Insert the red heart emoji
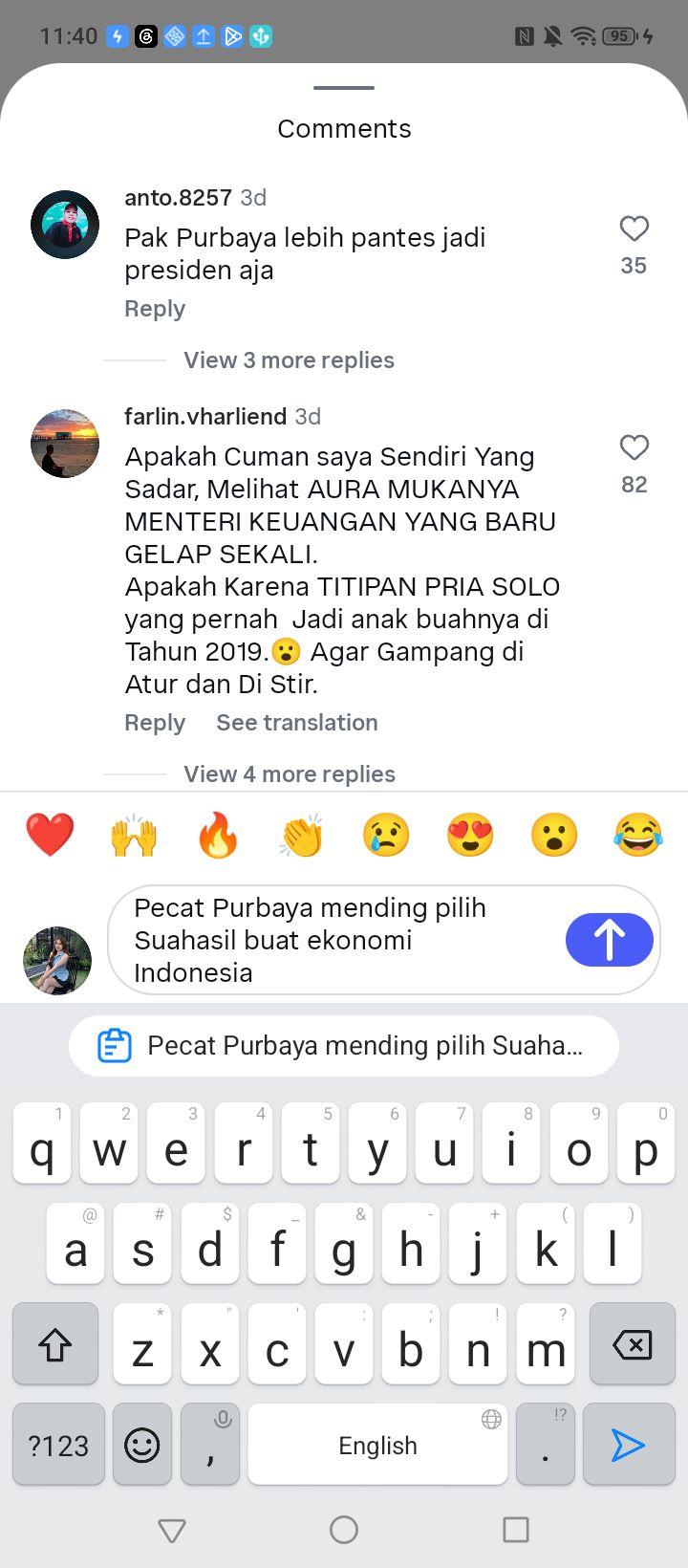The width and height of the screenshot is (688, 1568). (50, 835)
